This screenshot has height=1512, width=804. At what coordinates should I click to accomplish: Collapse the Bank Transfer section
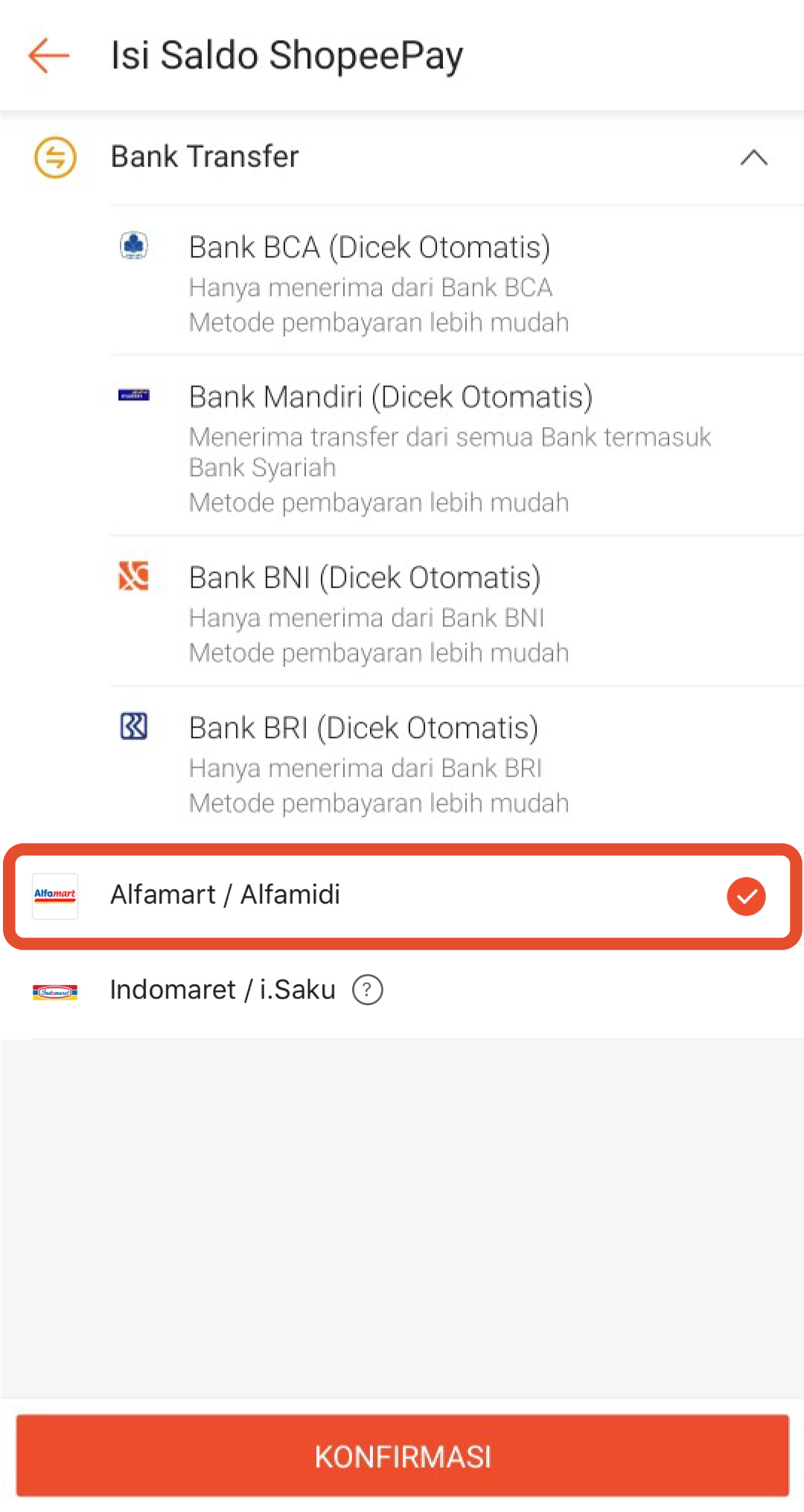click(x=753, y=157)
